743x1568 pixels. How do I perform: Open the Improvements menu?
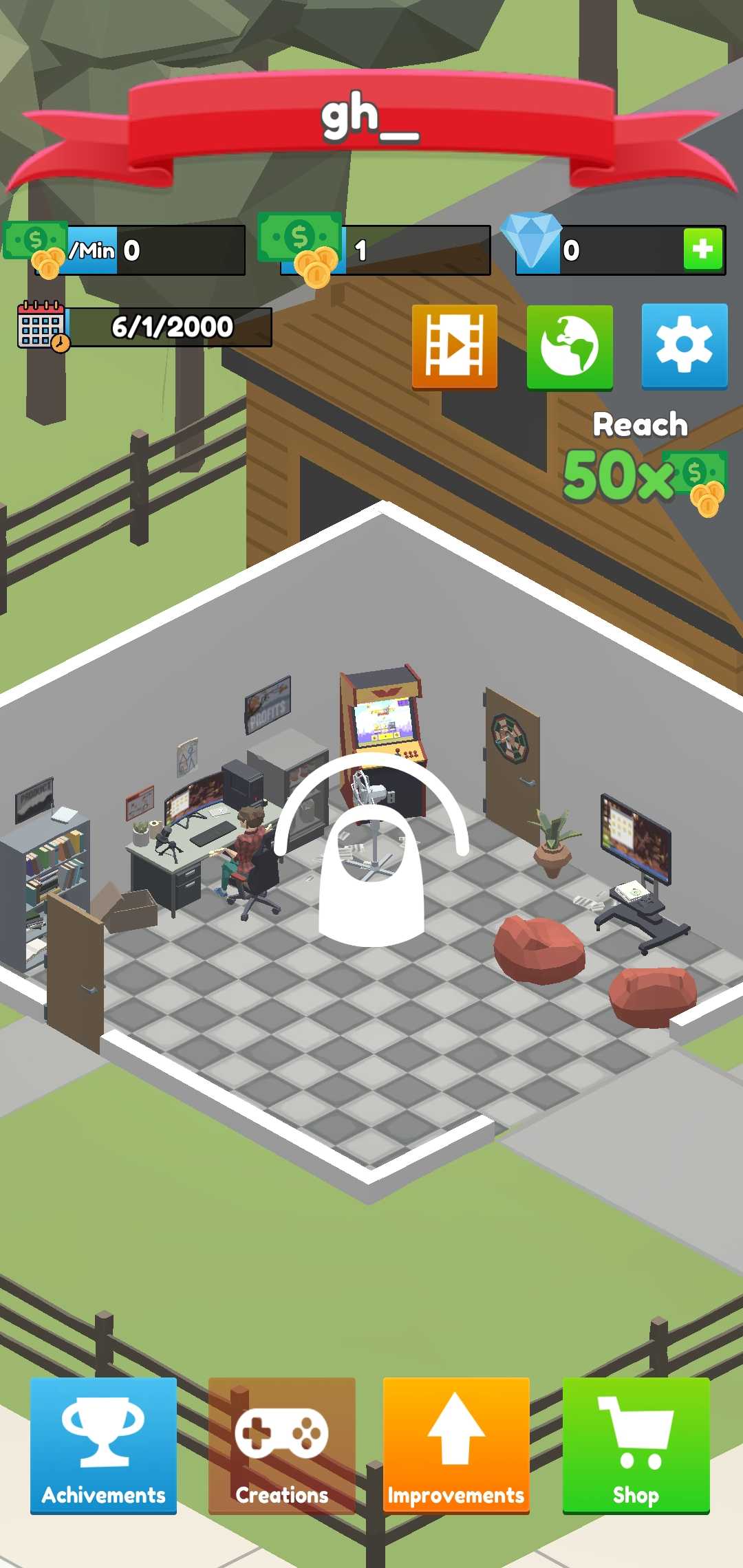[456, 1444]
